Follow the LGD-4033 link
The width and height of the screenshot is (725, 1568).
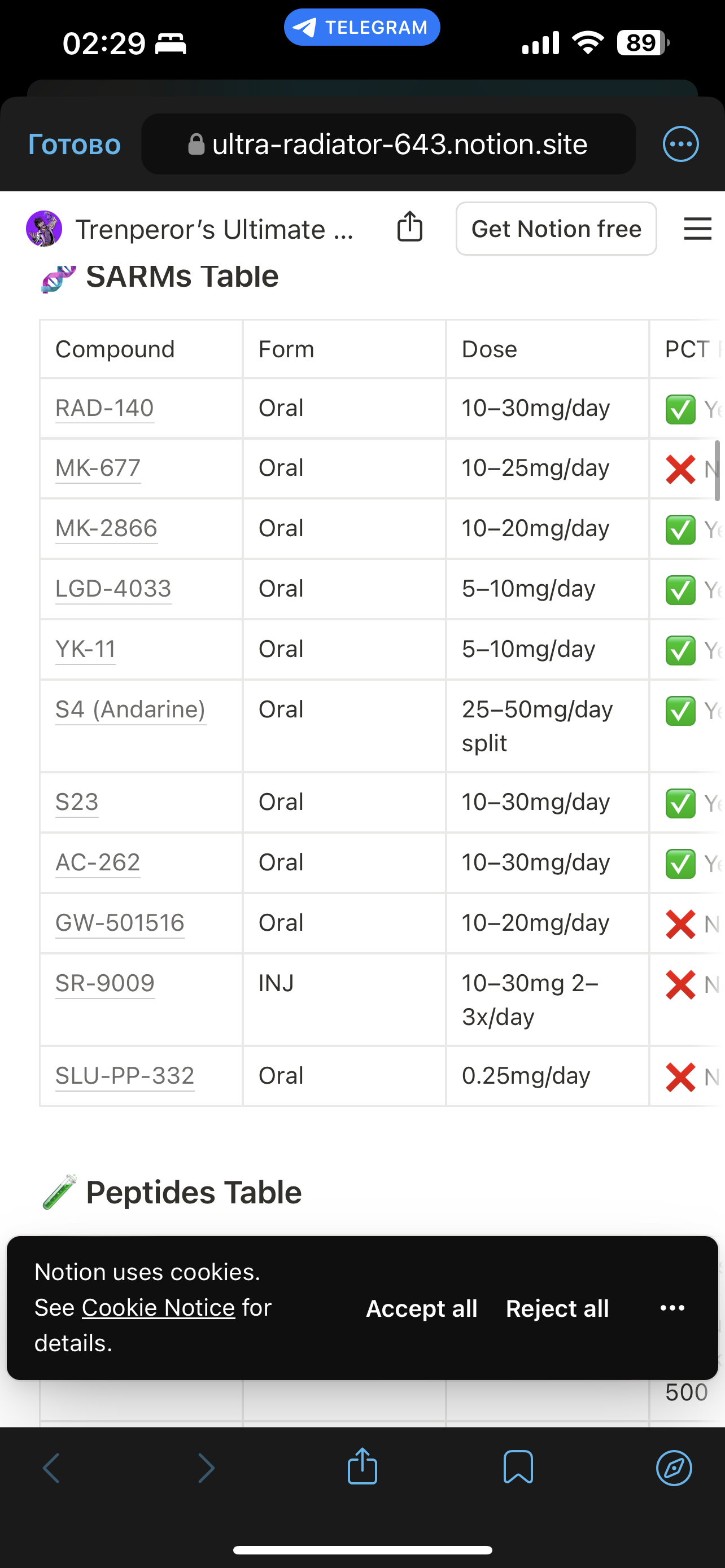click(113, 589)
